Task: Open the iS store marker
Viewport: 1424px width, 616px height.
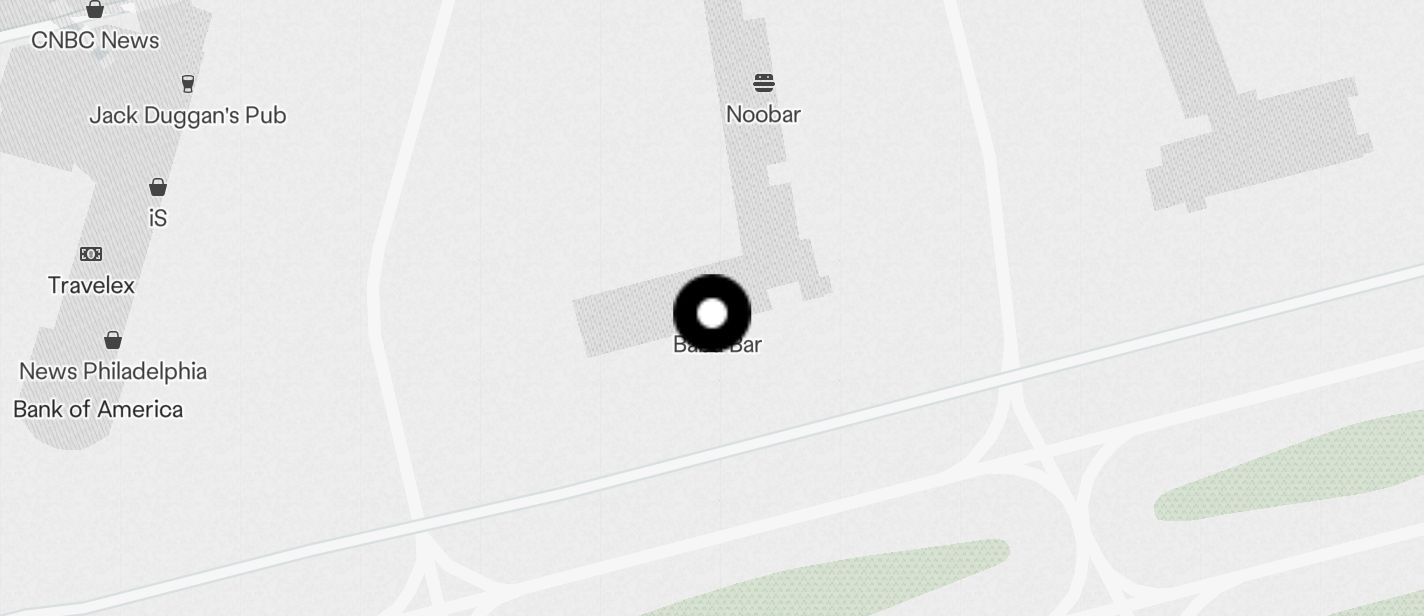Action: point(158,188)
